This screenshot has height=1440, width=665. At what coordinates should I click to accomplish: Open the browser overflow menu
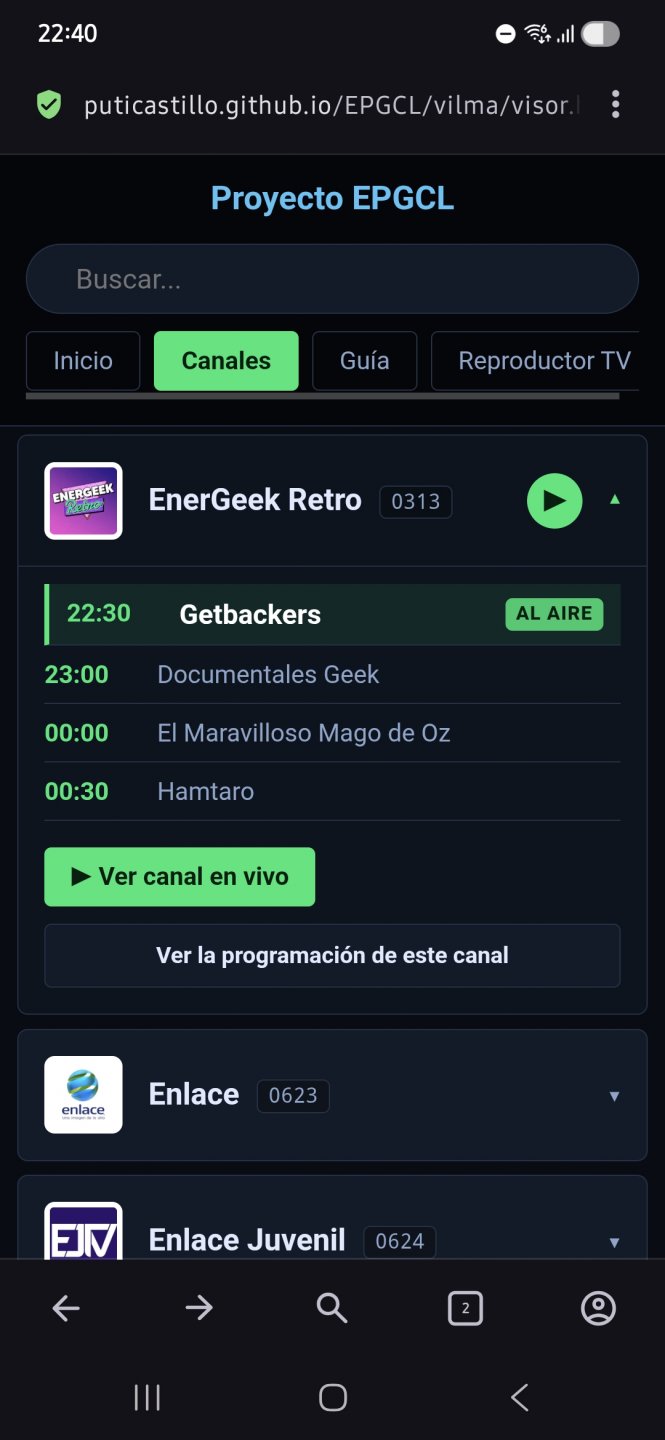(616, 104)
